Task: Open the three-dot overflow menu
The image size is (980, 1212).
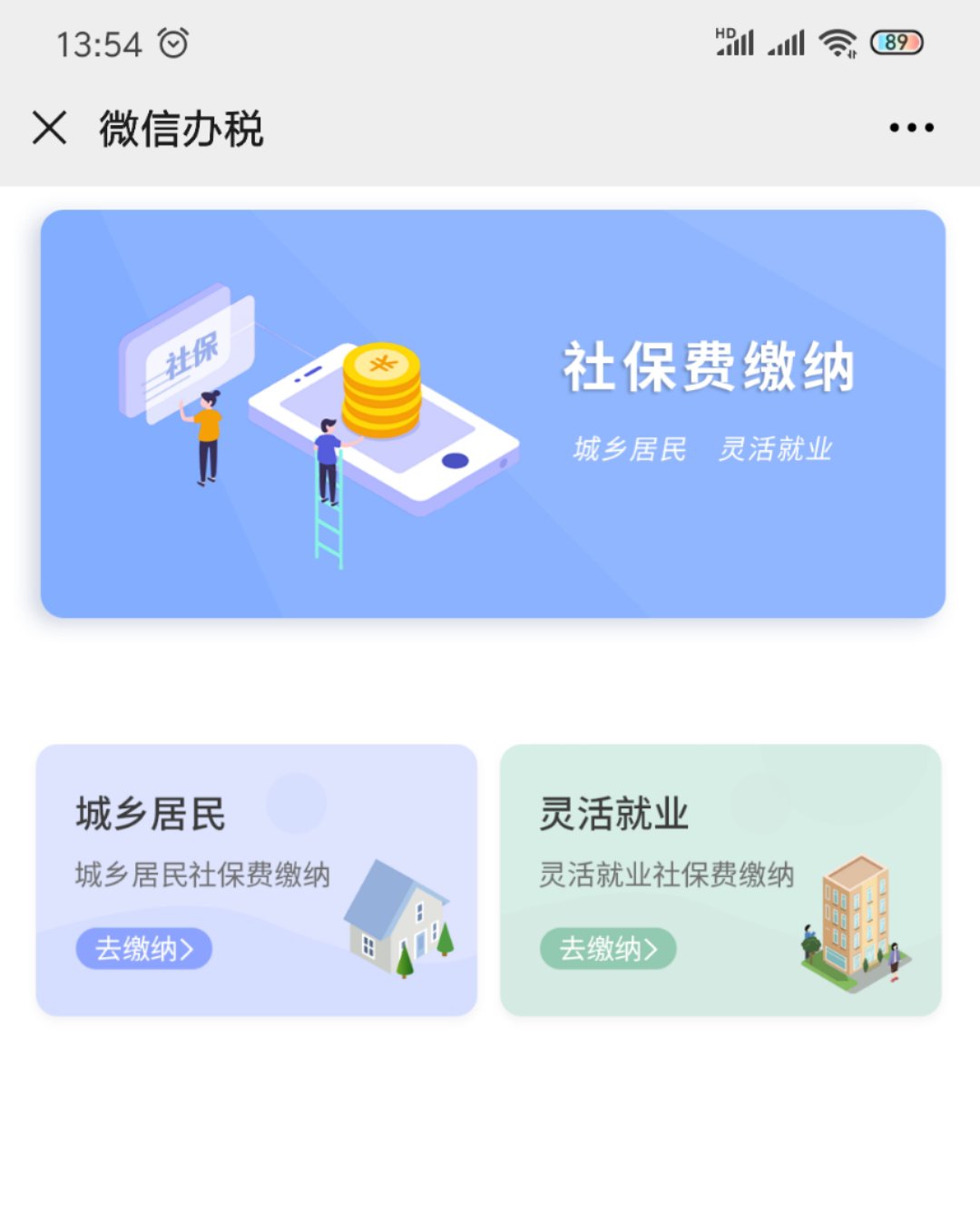Action: (x=911, y=128)
